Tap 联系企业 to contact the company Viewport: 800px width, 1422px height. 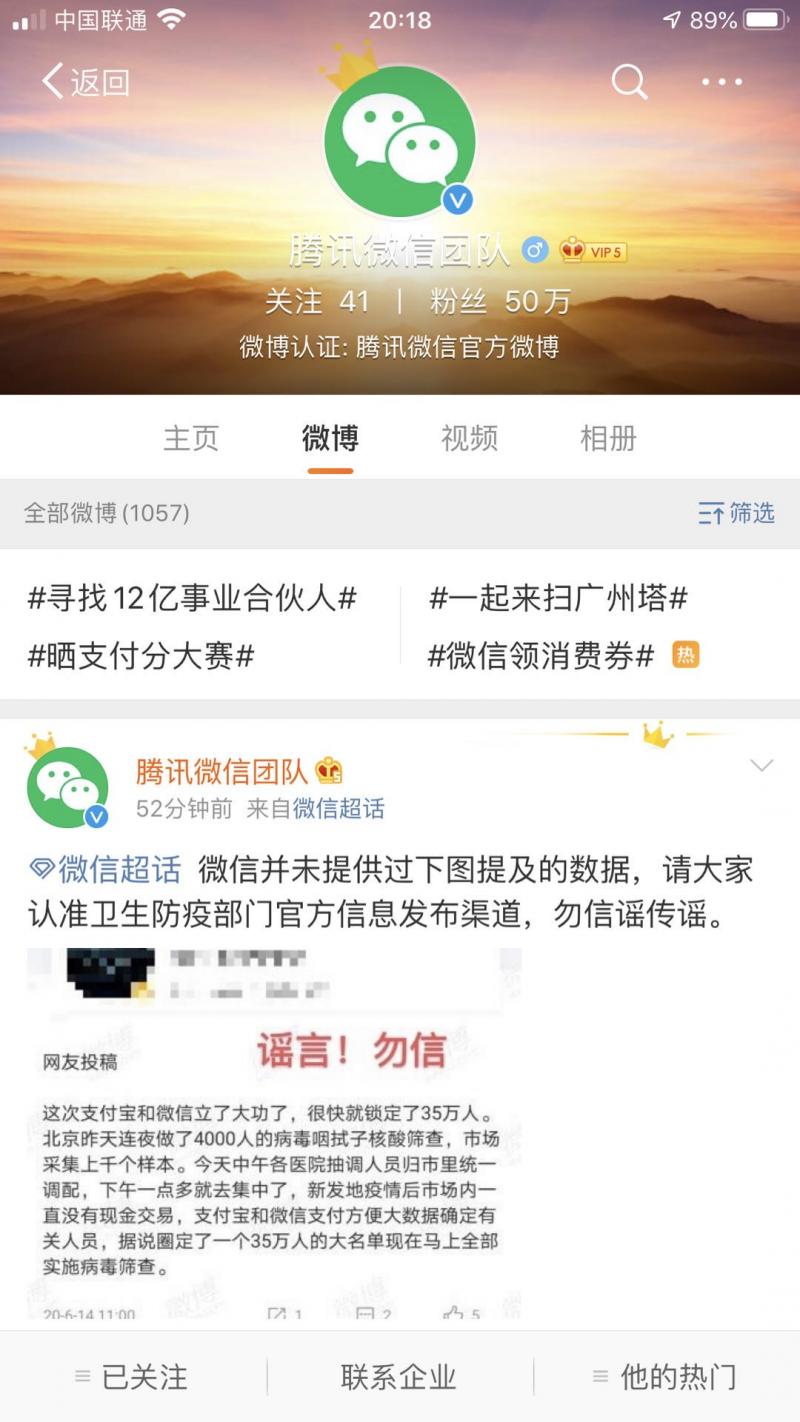[x=398, y=1377]
